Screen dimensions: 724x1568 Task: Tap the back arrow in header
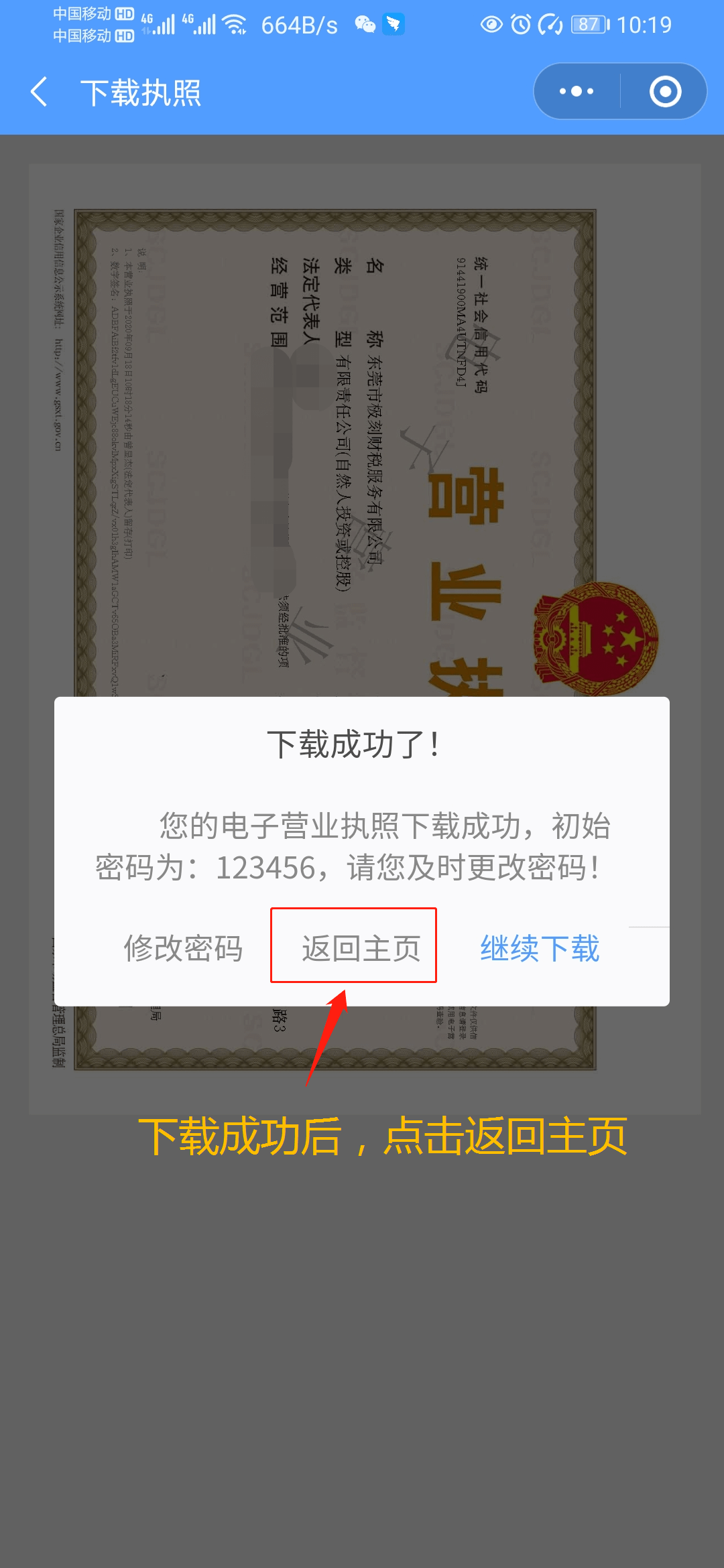[x=39, y=92]
